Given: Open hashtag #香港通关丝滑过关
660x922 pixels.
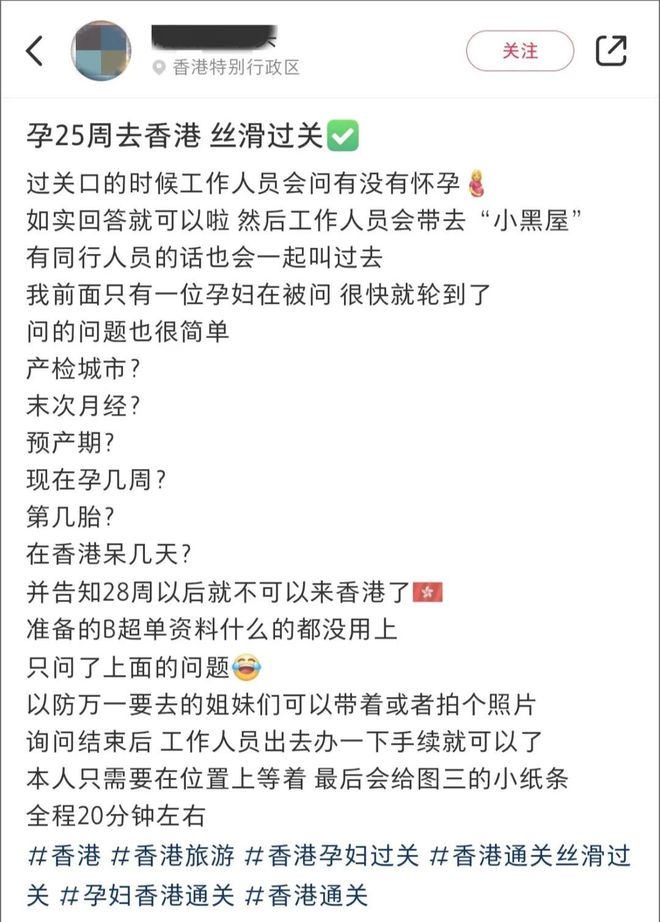Looking at the screenshot, I should coord(530,856).
